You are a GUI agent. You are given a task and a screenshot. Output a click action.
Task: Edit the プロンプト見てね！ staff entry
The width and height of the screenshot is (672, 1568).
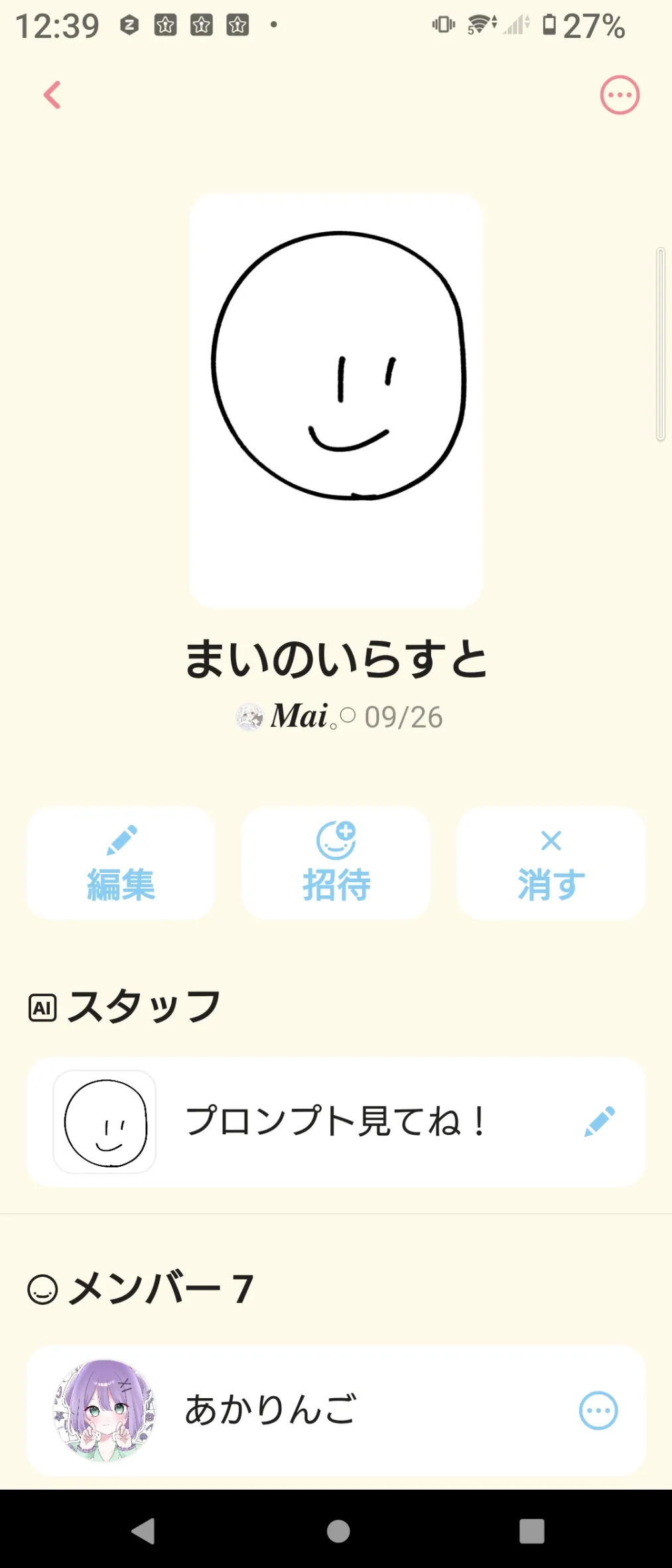click(600, 1122)
